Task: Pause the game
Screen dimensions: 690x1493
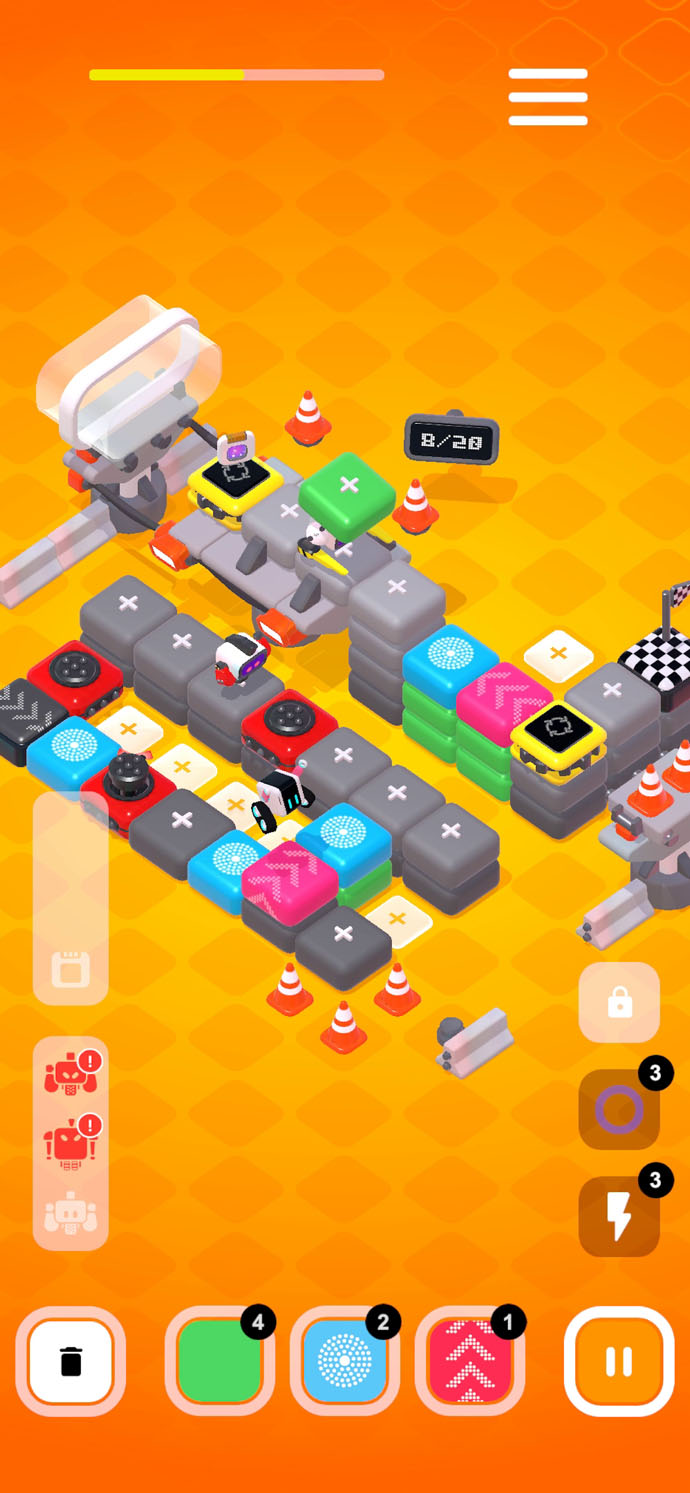Action: point(619,1361)
